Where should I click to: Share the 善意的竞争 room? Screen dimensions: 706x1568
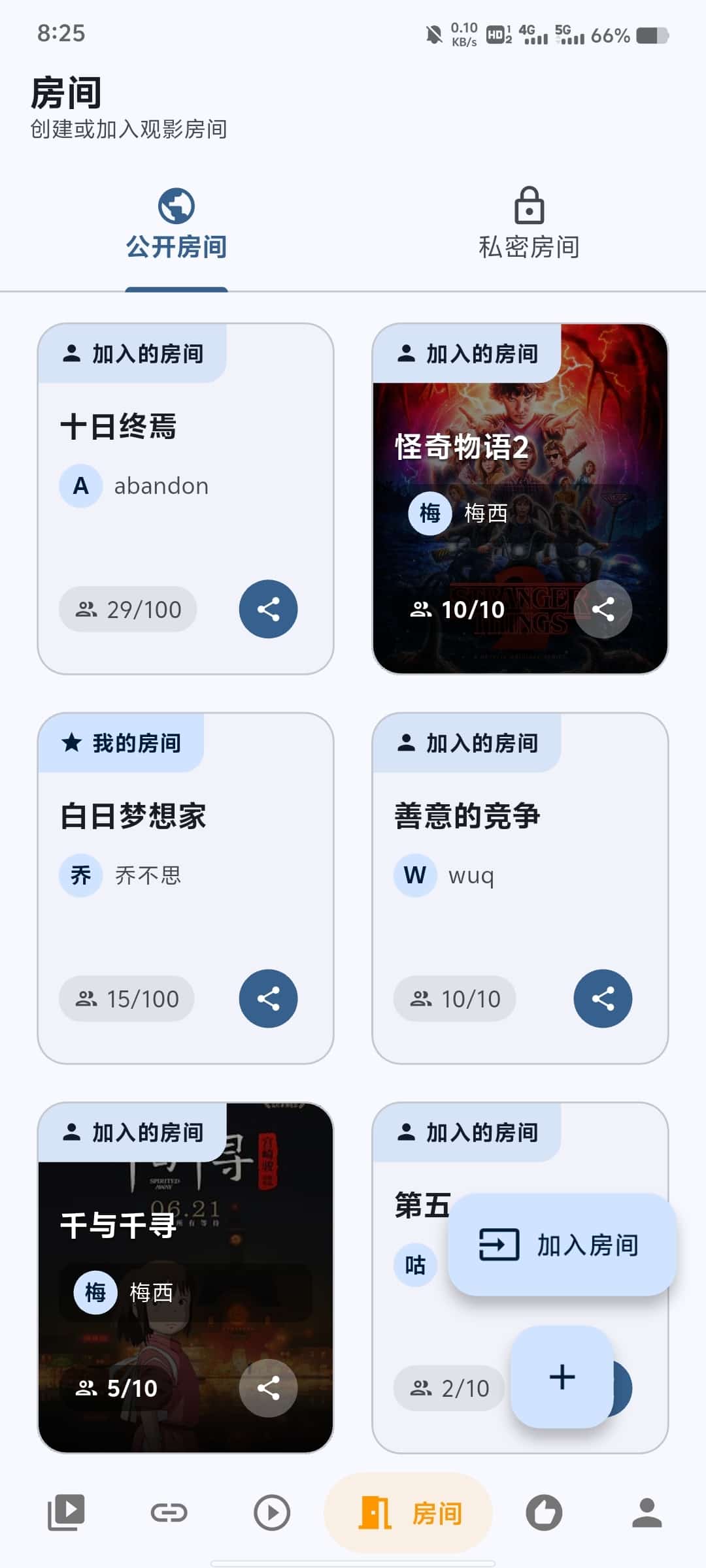click(603, 998)
